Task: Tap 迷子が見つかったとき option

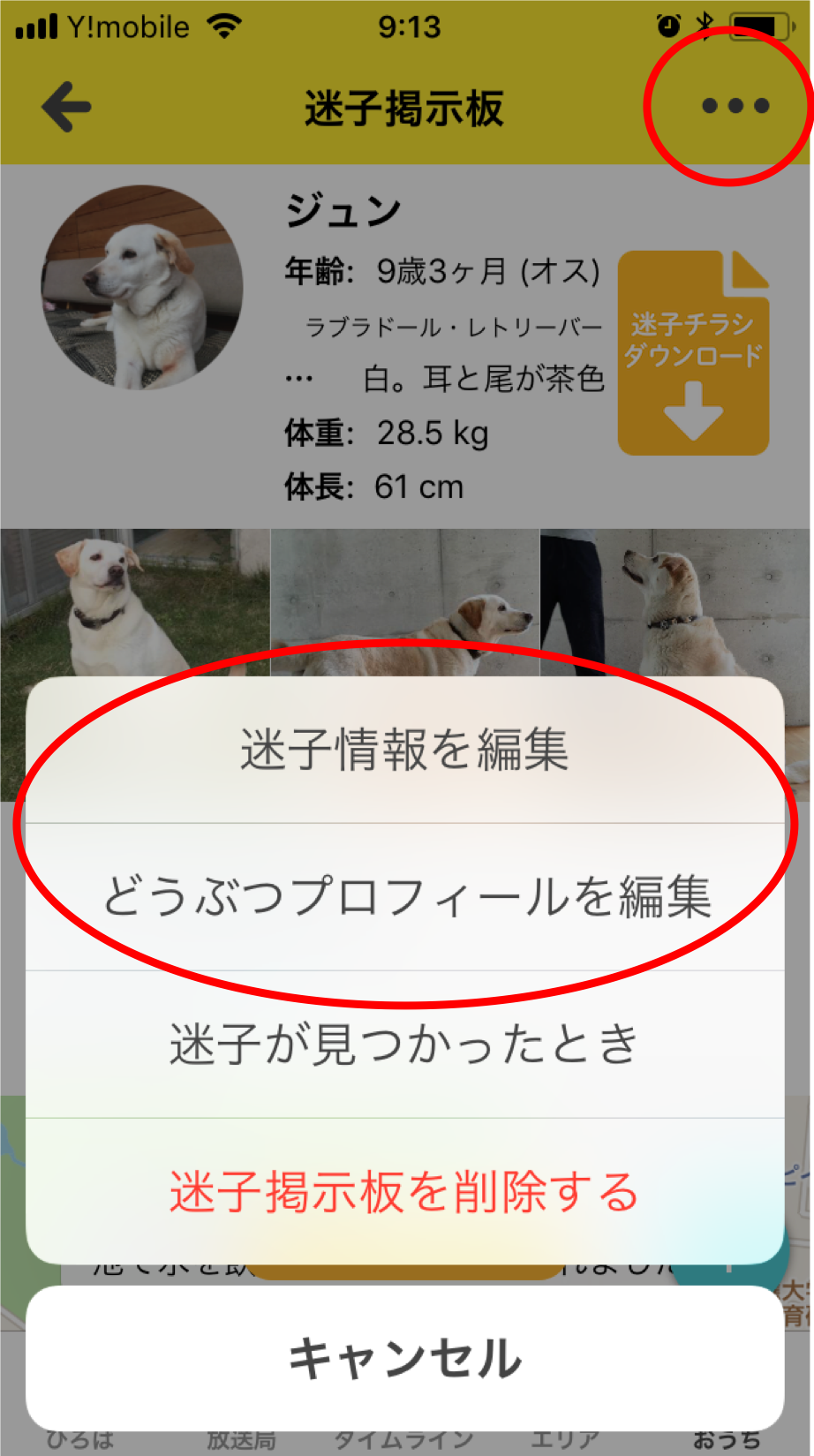Action: pyautogui.click(x=404, y=1045)
